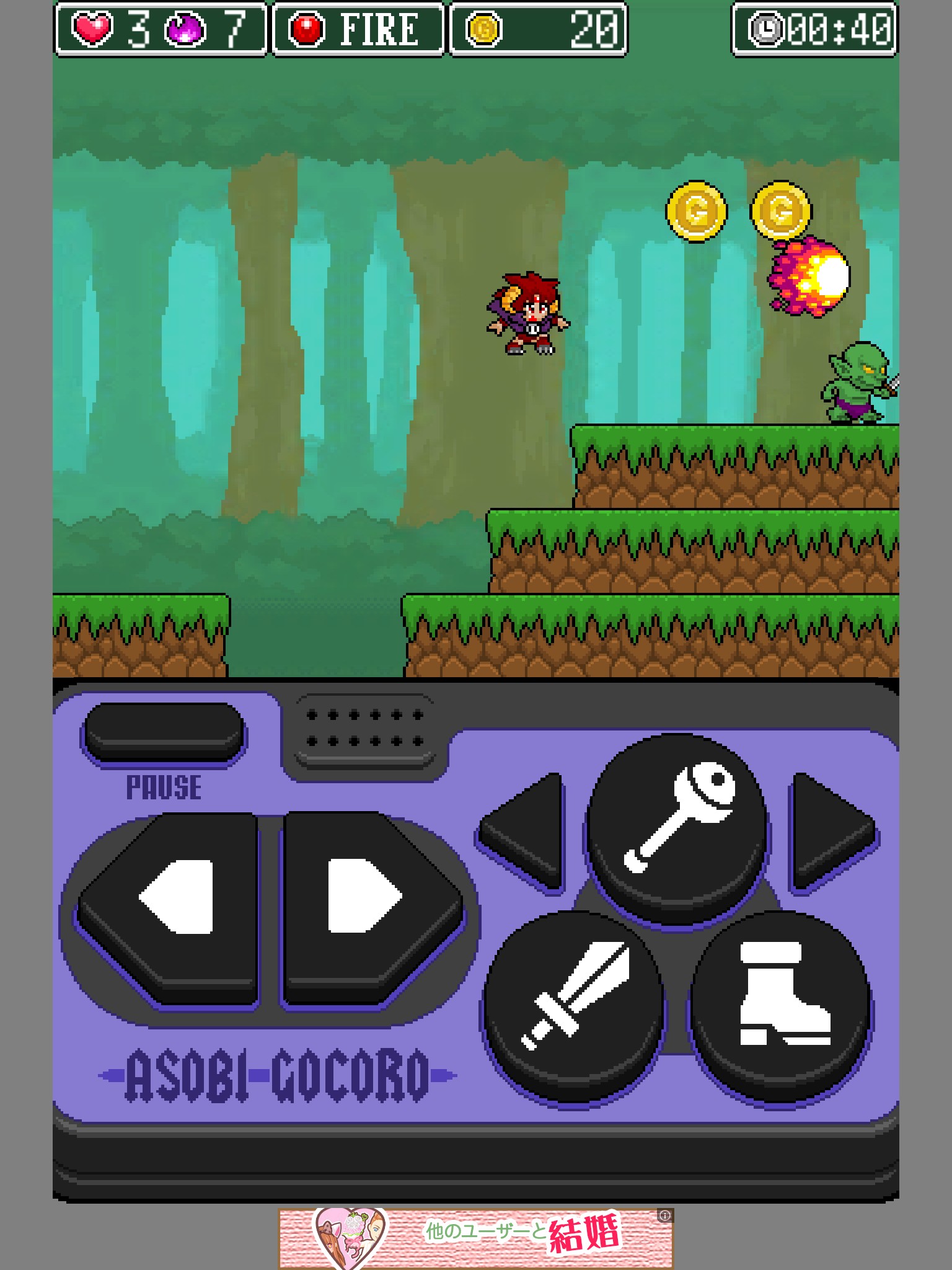The image size is (952, 1270).
Task: Pause the game with the PAUSE button
Action: (164, 733)
